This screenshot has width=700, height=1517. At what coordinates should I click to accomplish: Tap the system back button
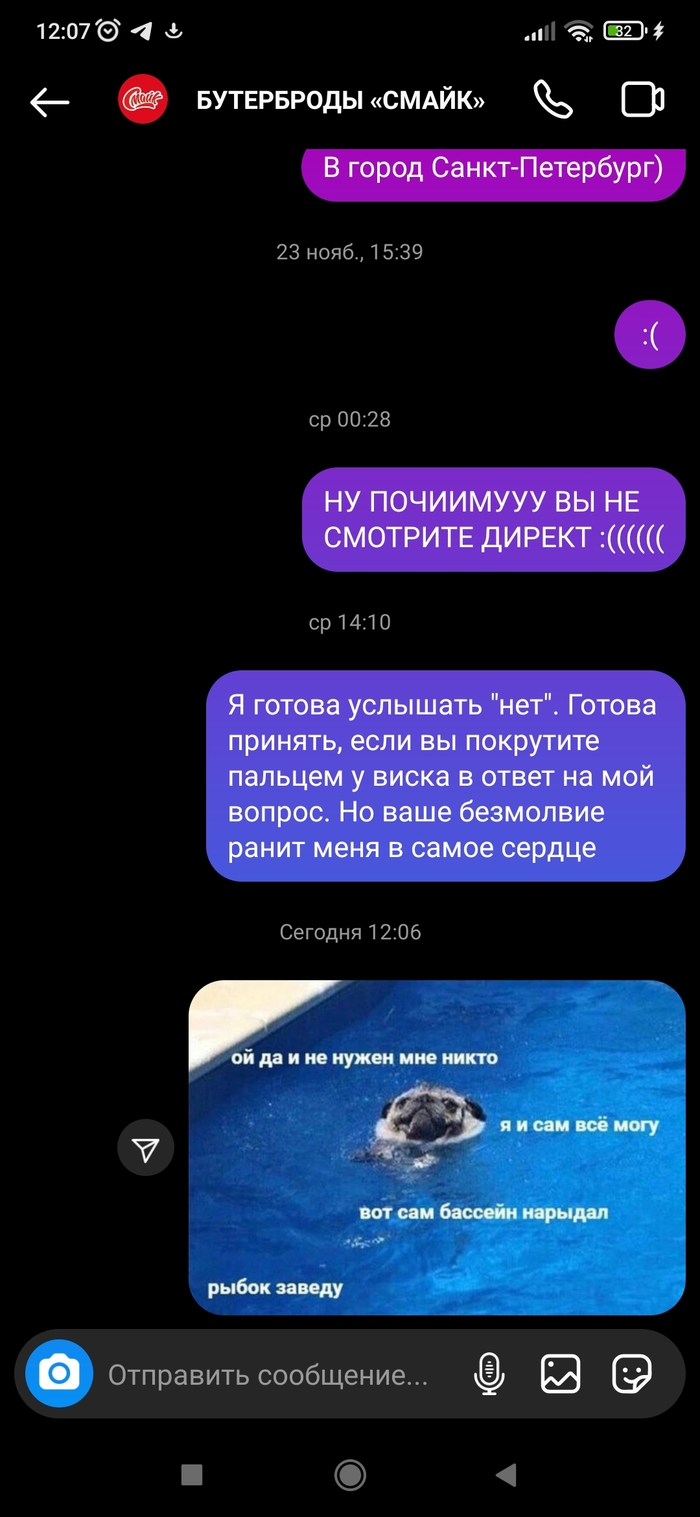point(506,1474)
